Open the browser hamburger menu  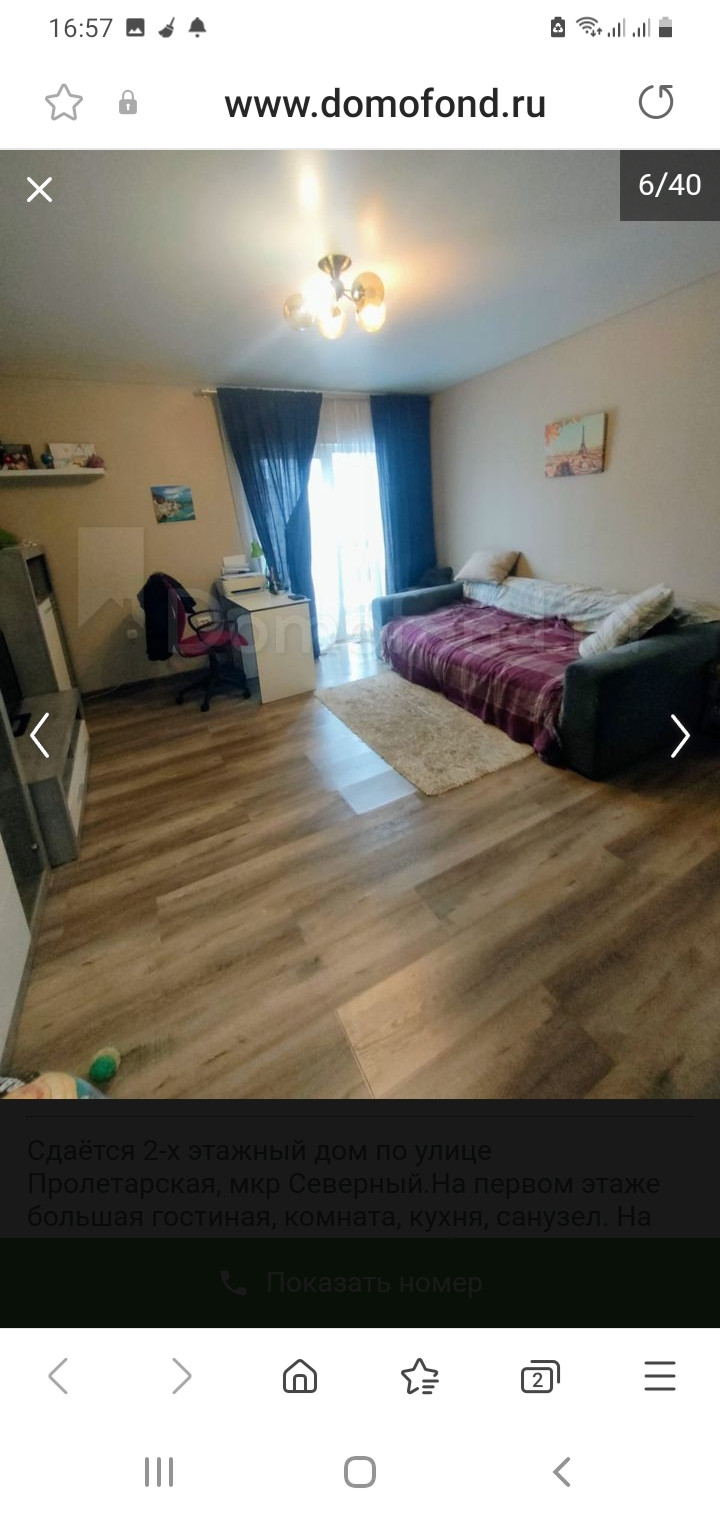pyautogui.click(x=660, y=1377)
